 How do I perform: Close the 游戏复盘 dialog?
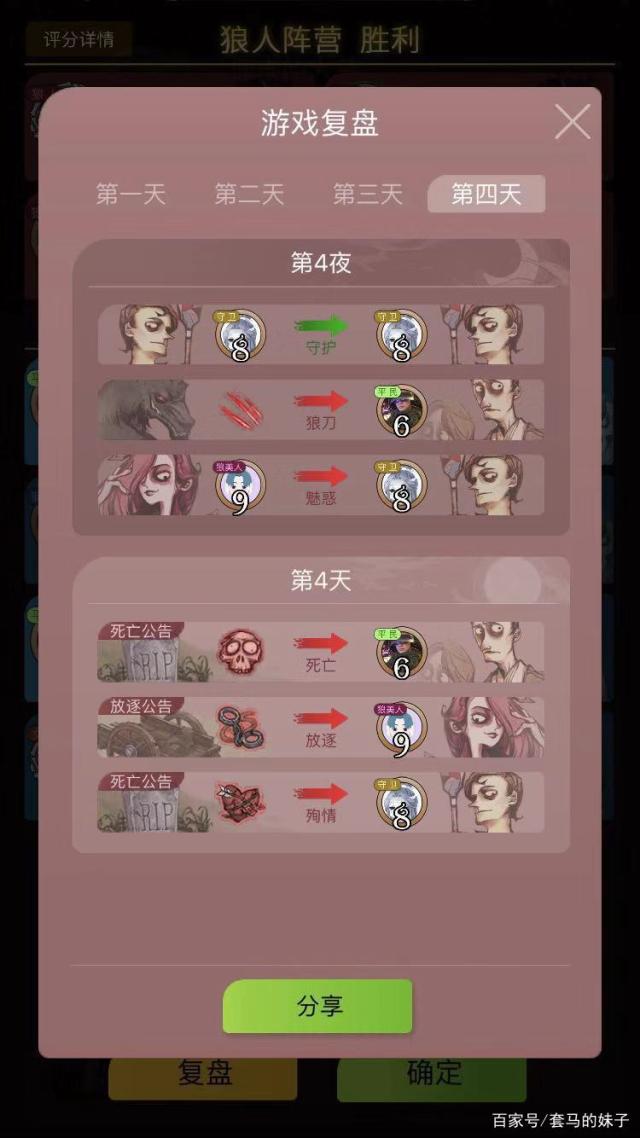point(573,121)
